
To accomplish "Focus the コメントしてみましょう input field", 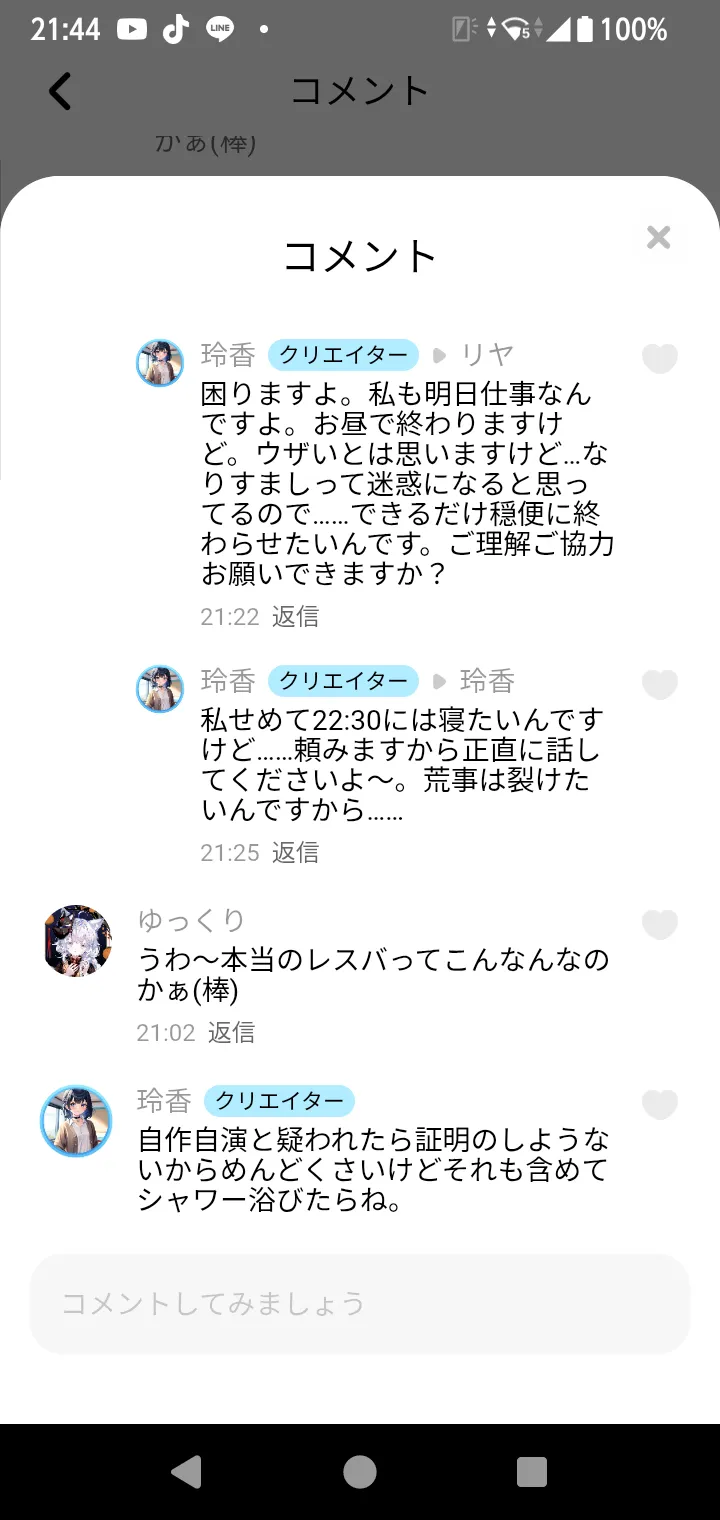I will (360, 1303).
